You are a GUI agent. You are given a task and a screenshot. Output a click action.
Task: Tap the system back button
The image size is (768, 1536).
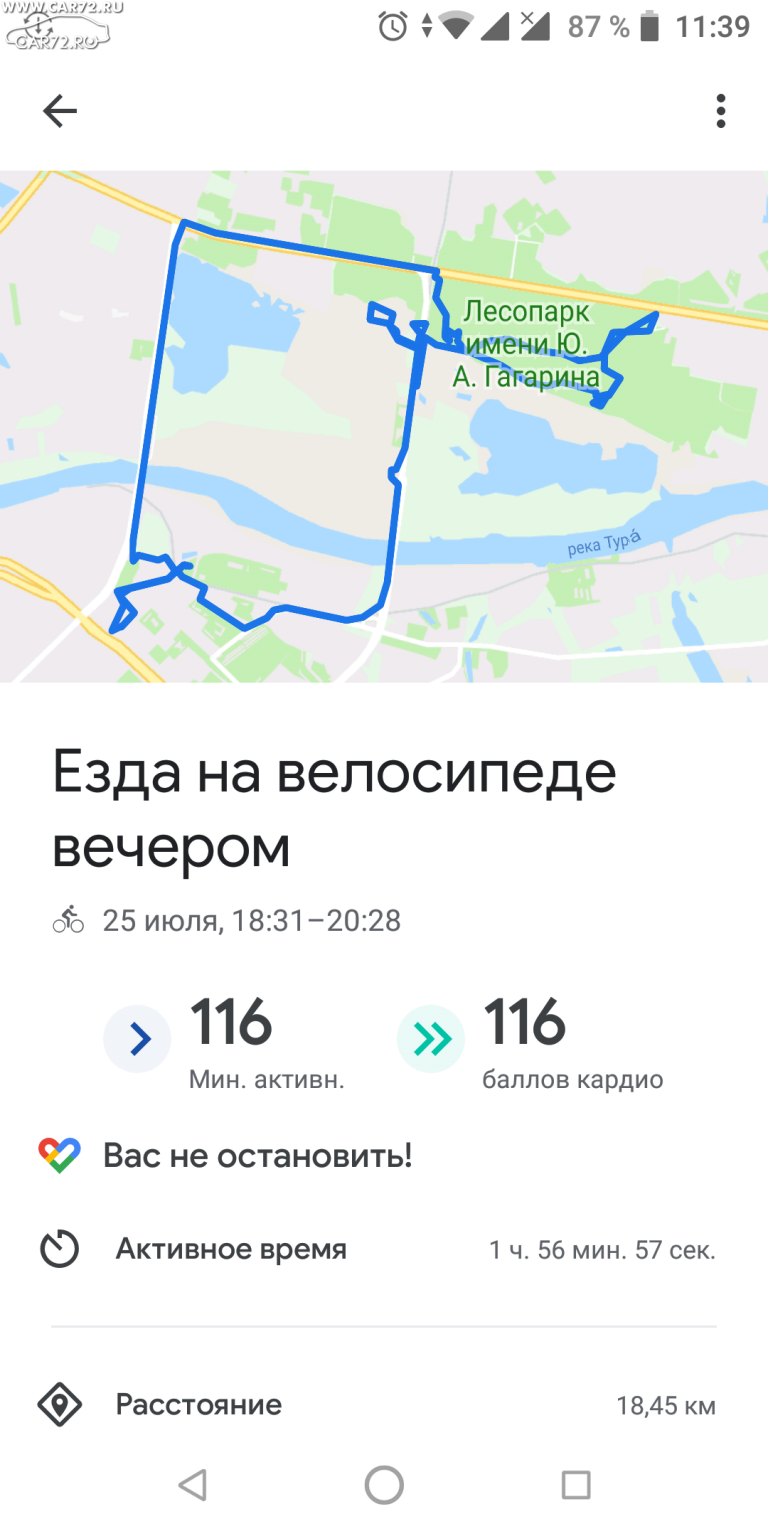192,1485
